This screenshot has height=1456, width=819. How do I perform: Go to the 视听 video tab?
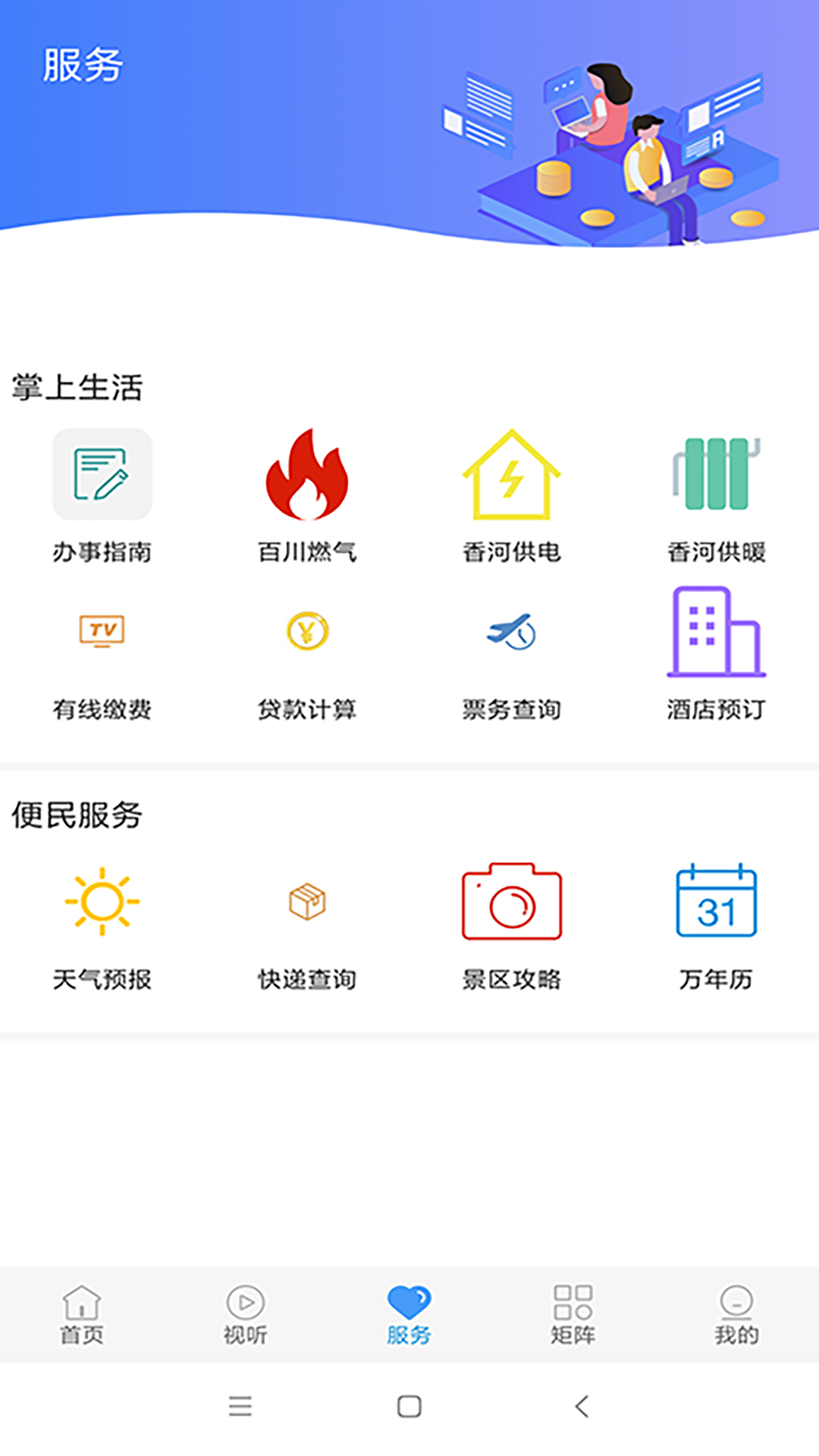[x=246, y=1314]
